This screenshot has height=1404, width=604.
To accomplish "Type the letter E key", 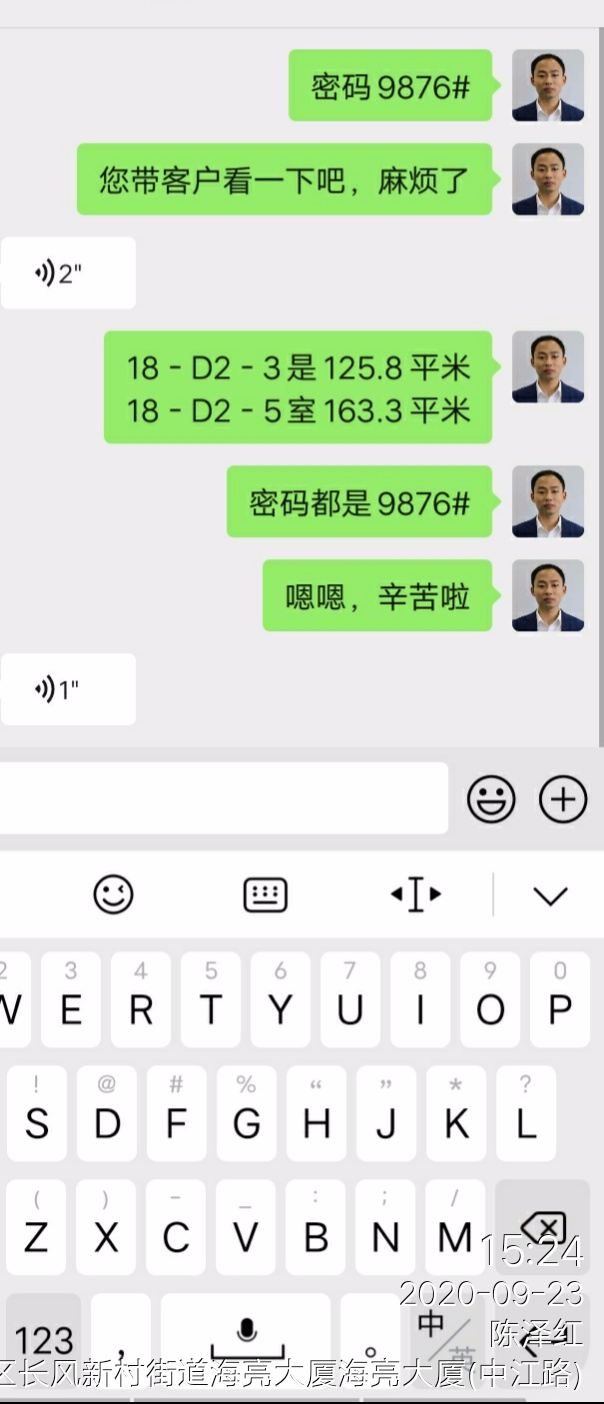I will pos(70,999).
